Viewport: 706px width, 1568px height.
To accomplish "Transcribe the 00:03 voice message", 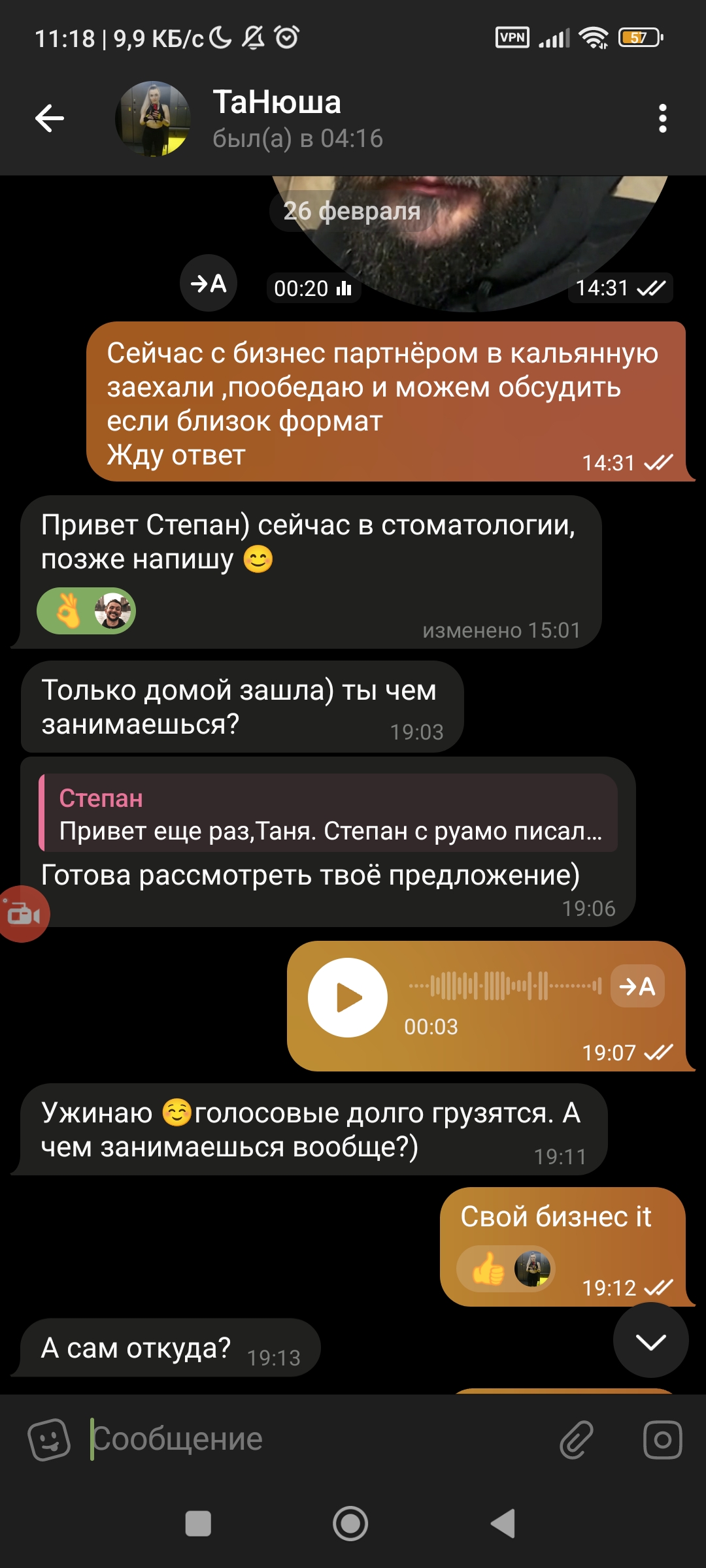I will [x=637, y=986].
